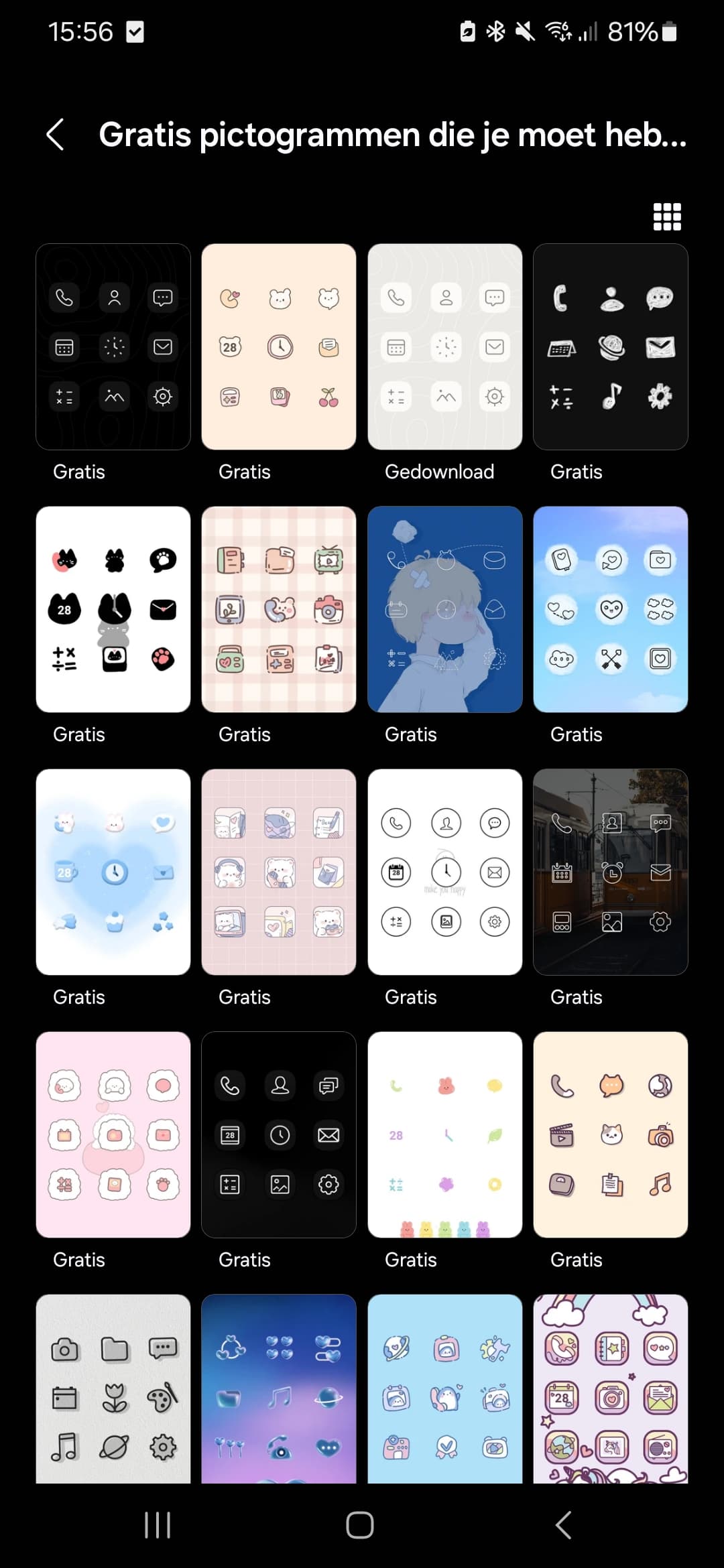724x1568 pixels.
Task: Open the white chalk icons on the black background
Action: [610, 346]
